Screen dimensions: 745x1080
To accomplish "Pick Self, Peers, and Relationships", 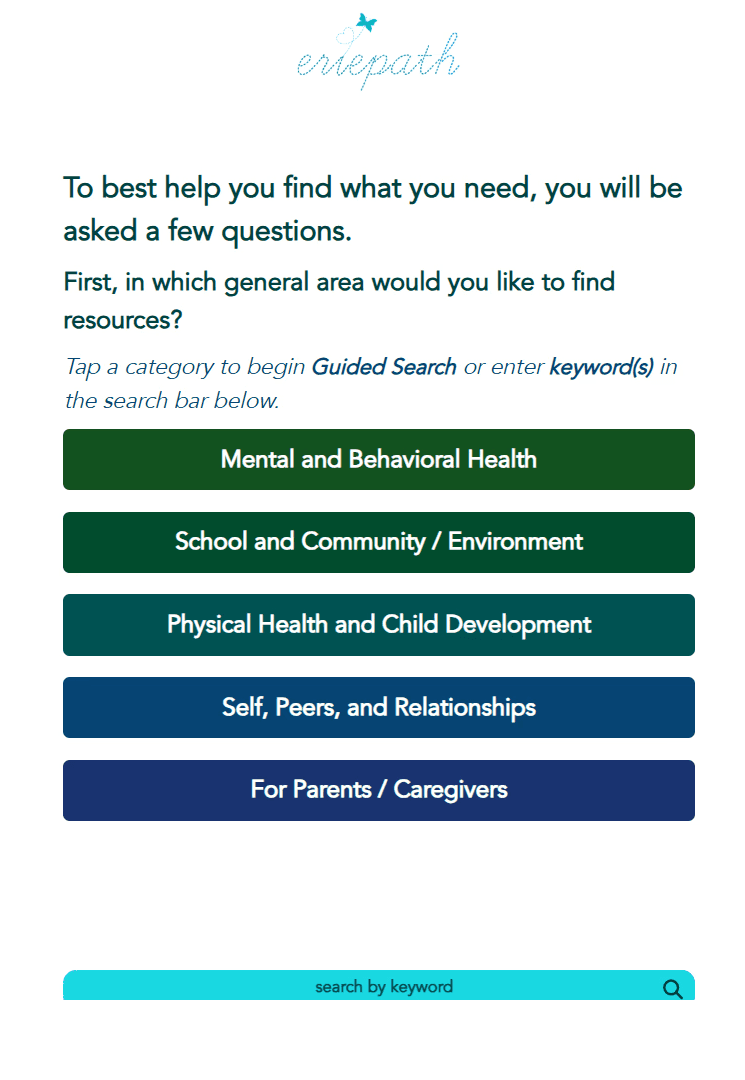I will (x=379, y=707).
